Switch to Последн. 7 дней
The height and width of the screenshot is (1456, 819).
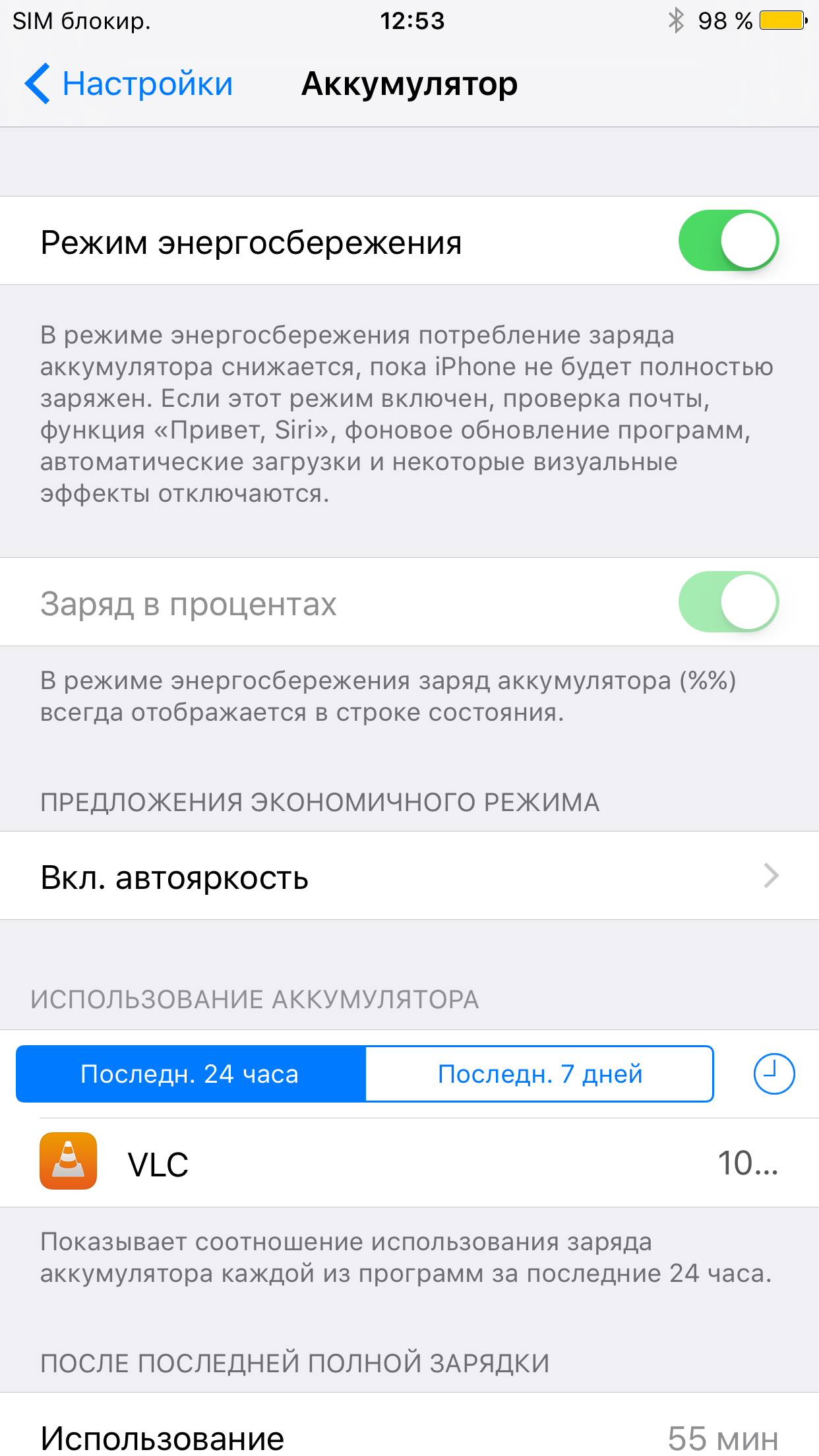(x=539, y=1074)
